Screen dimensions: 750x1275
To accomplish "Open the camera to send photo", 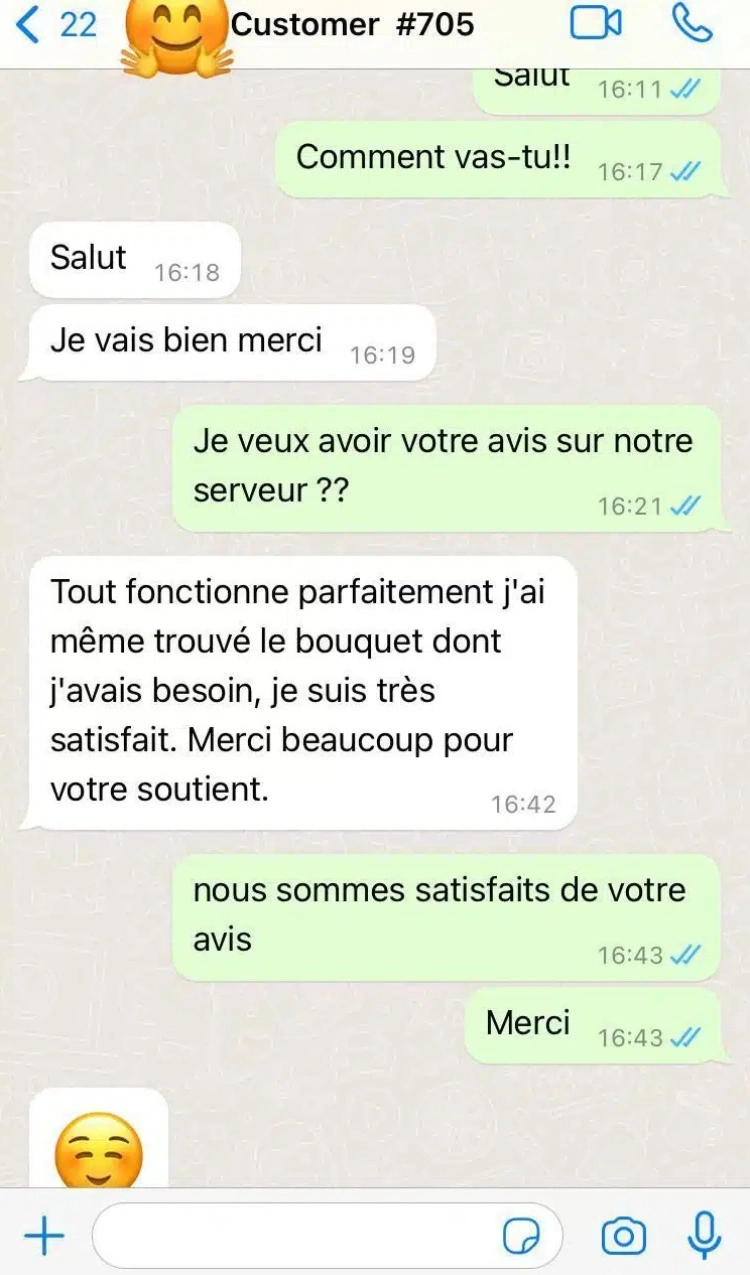I will [x=623, y=1237].
